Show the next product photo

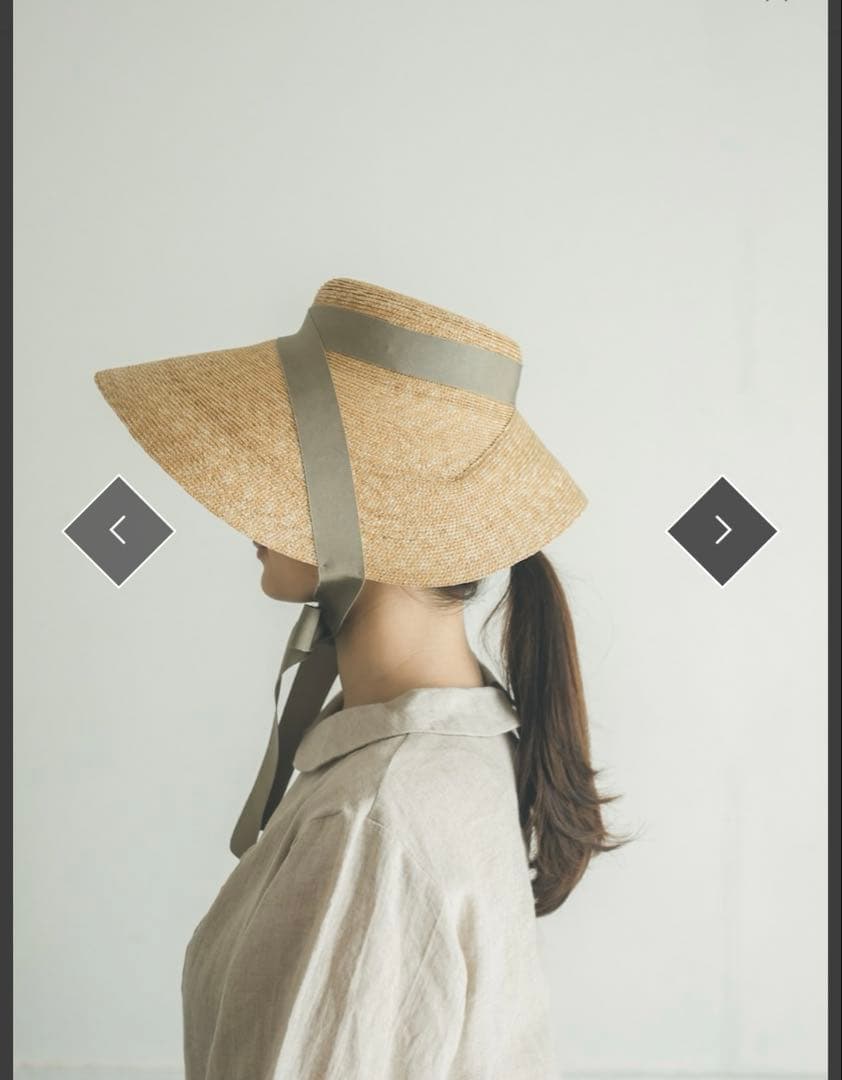tap(722, 530)
